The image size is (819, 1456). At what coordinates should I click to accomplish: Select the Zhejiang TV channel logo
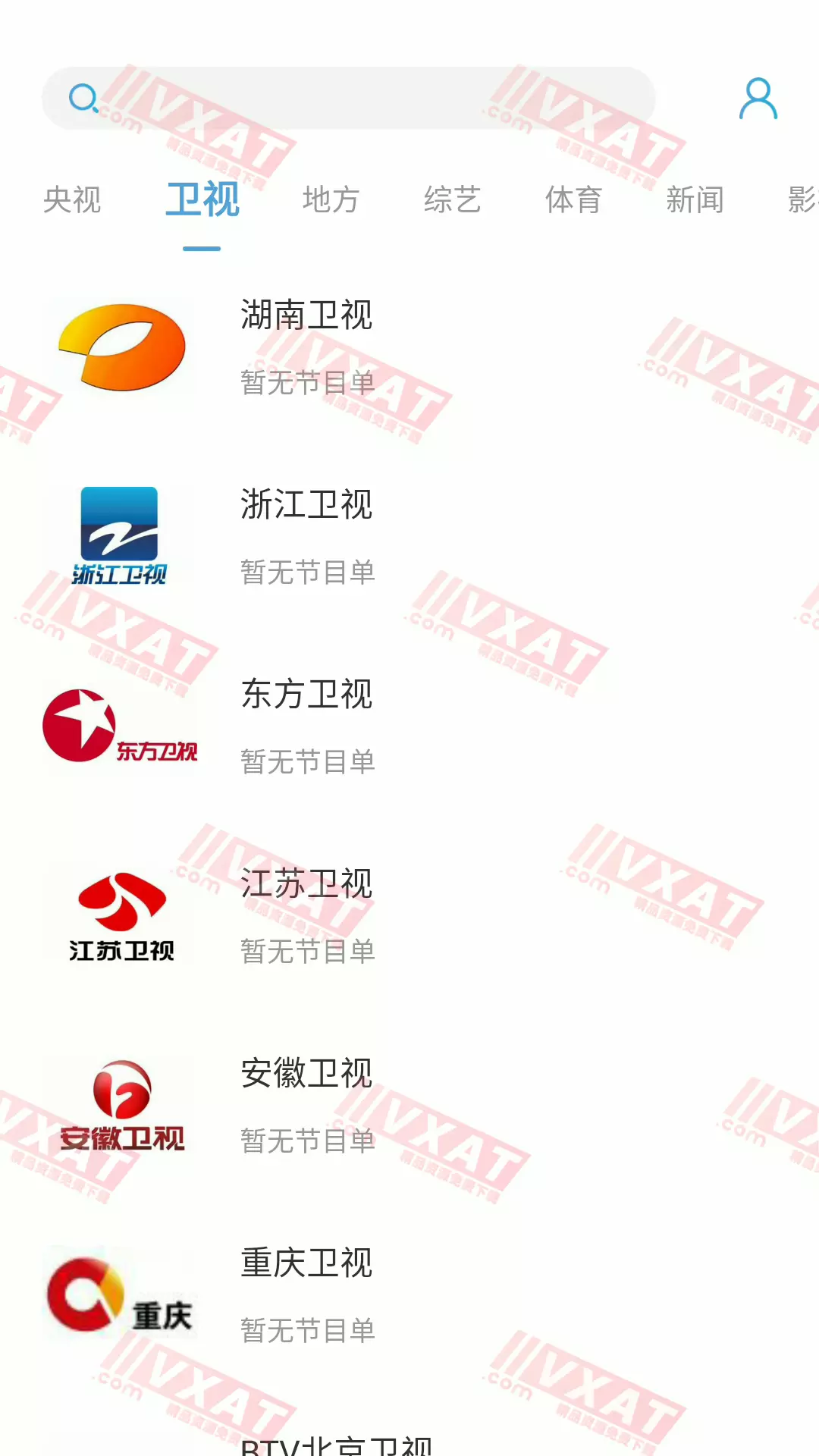pyautogui.click(x=121, y=535)
